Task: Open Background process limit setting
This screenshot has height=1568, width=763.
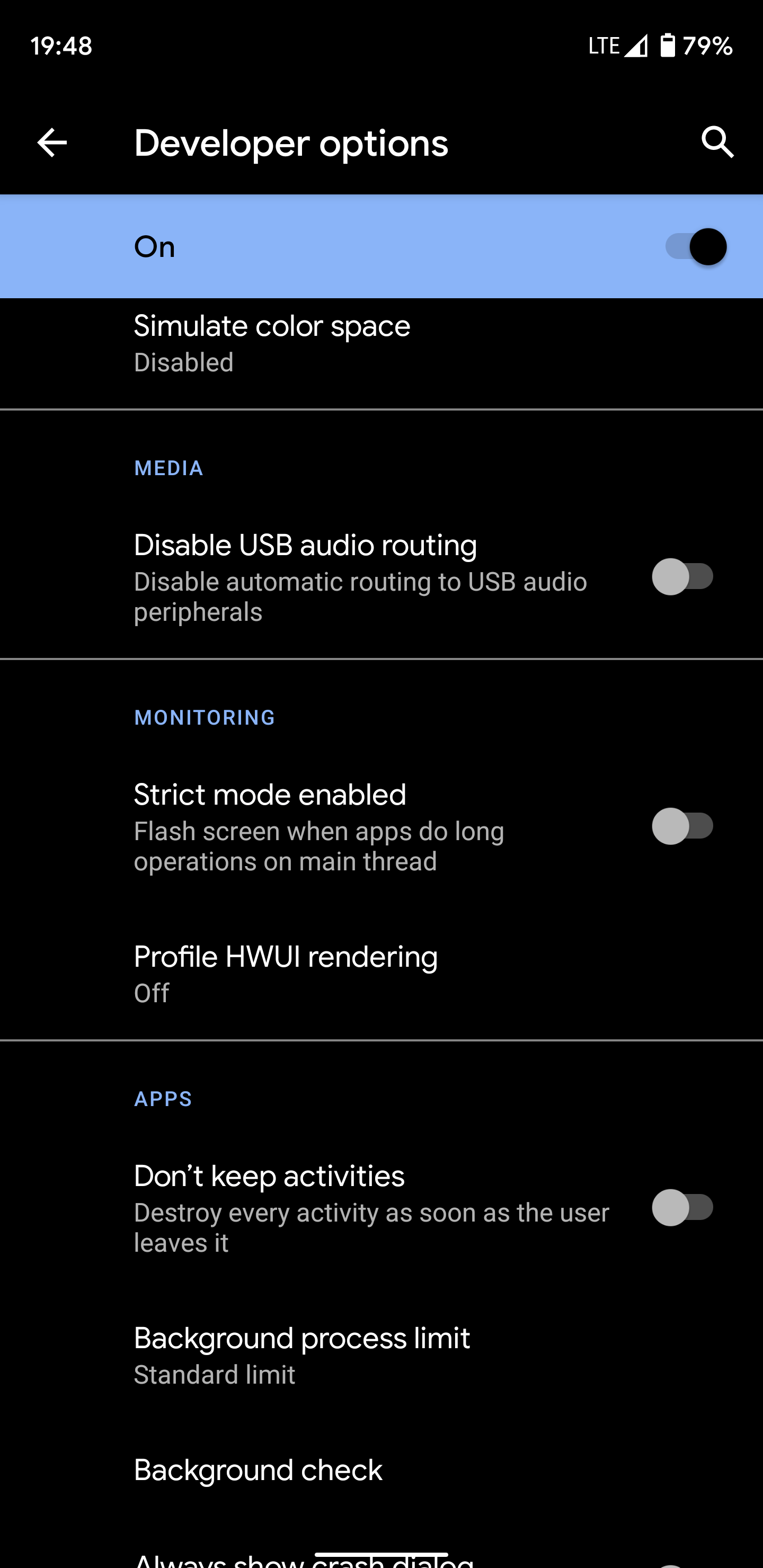Action: point(301,1355)
